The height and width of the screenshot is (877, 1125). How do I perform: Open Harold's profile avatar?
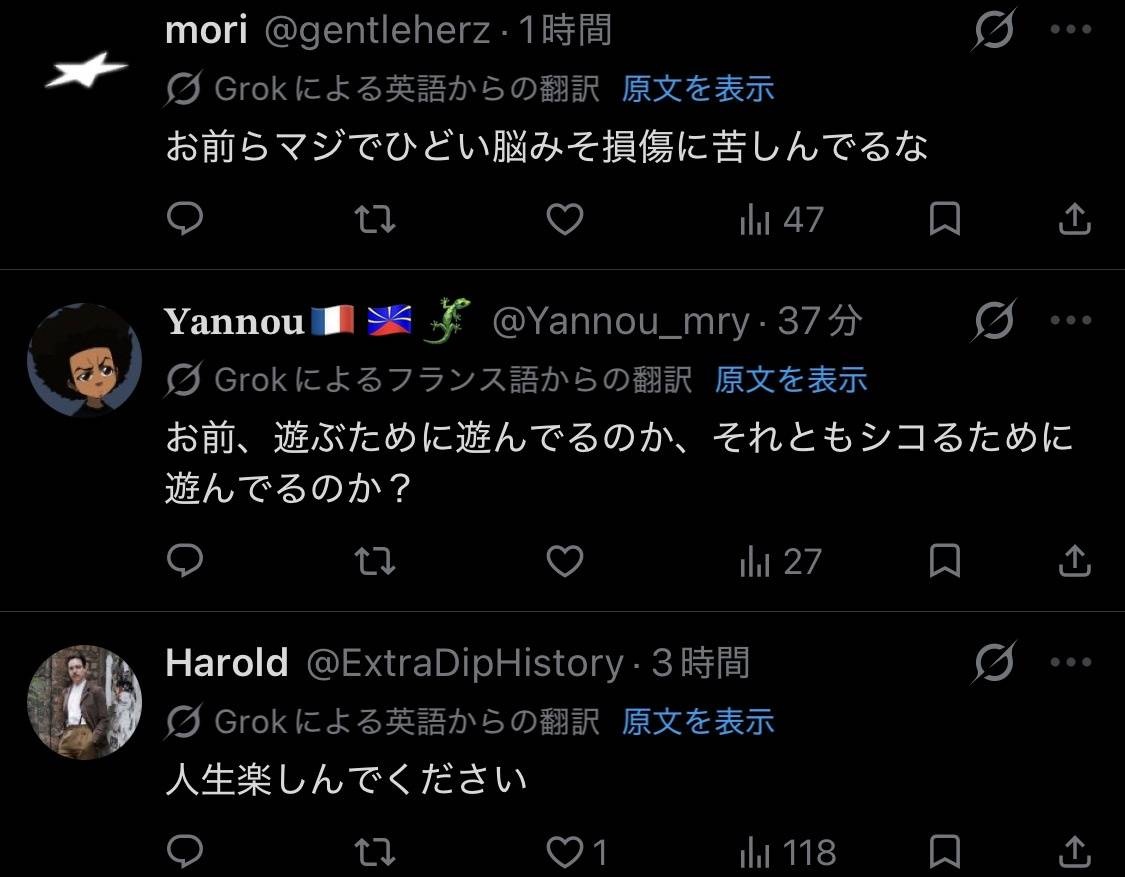coord(85,702)
